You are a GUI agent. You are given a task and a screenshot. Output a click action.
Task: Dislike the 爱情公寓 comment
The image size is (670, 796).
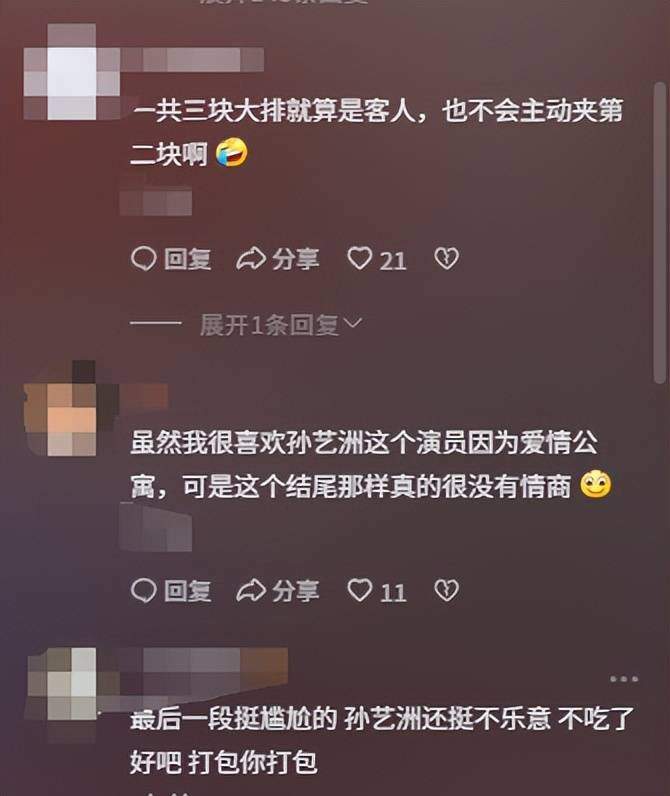445,591
